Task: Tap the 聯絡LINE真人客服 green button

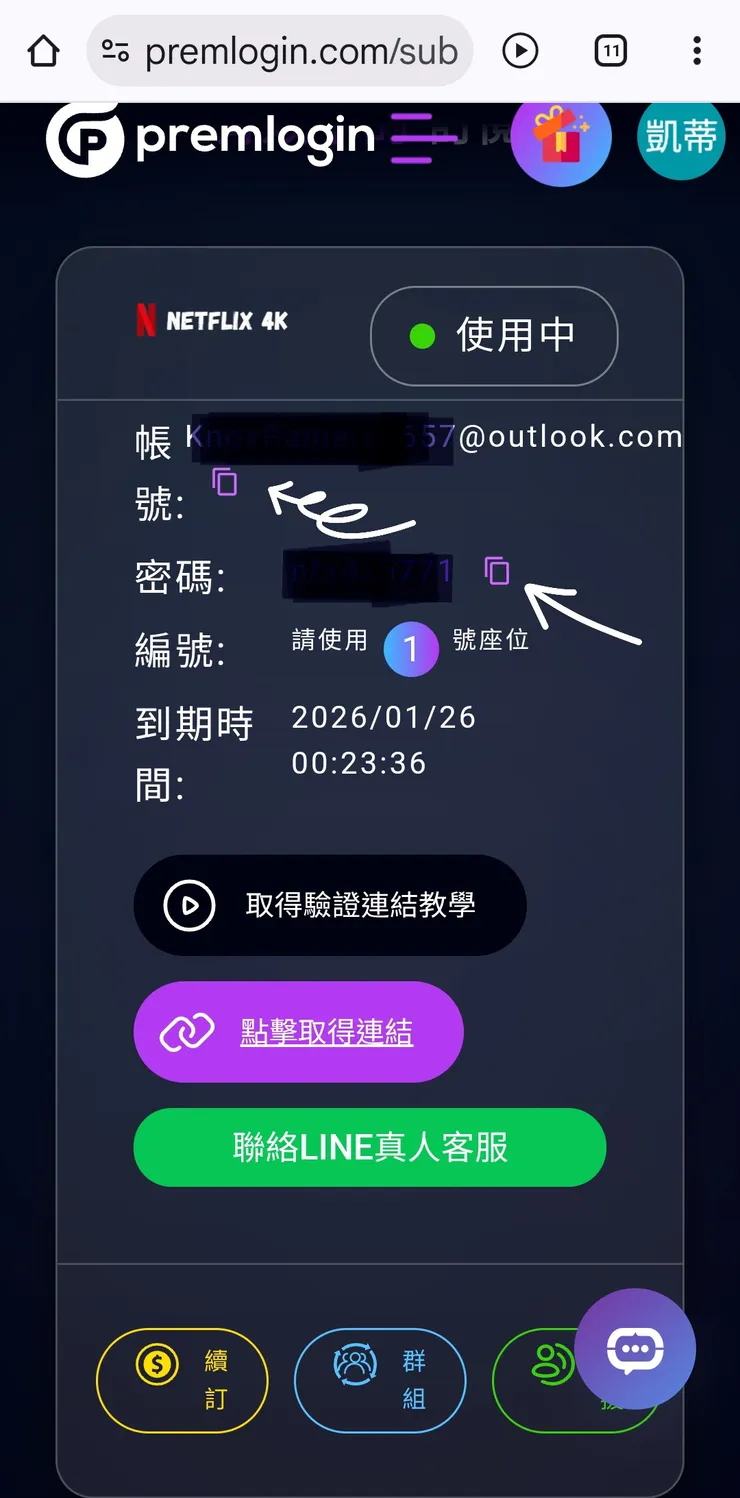Action: tap(370, 1147)
